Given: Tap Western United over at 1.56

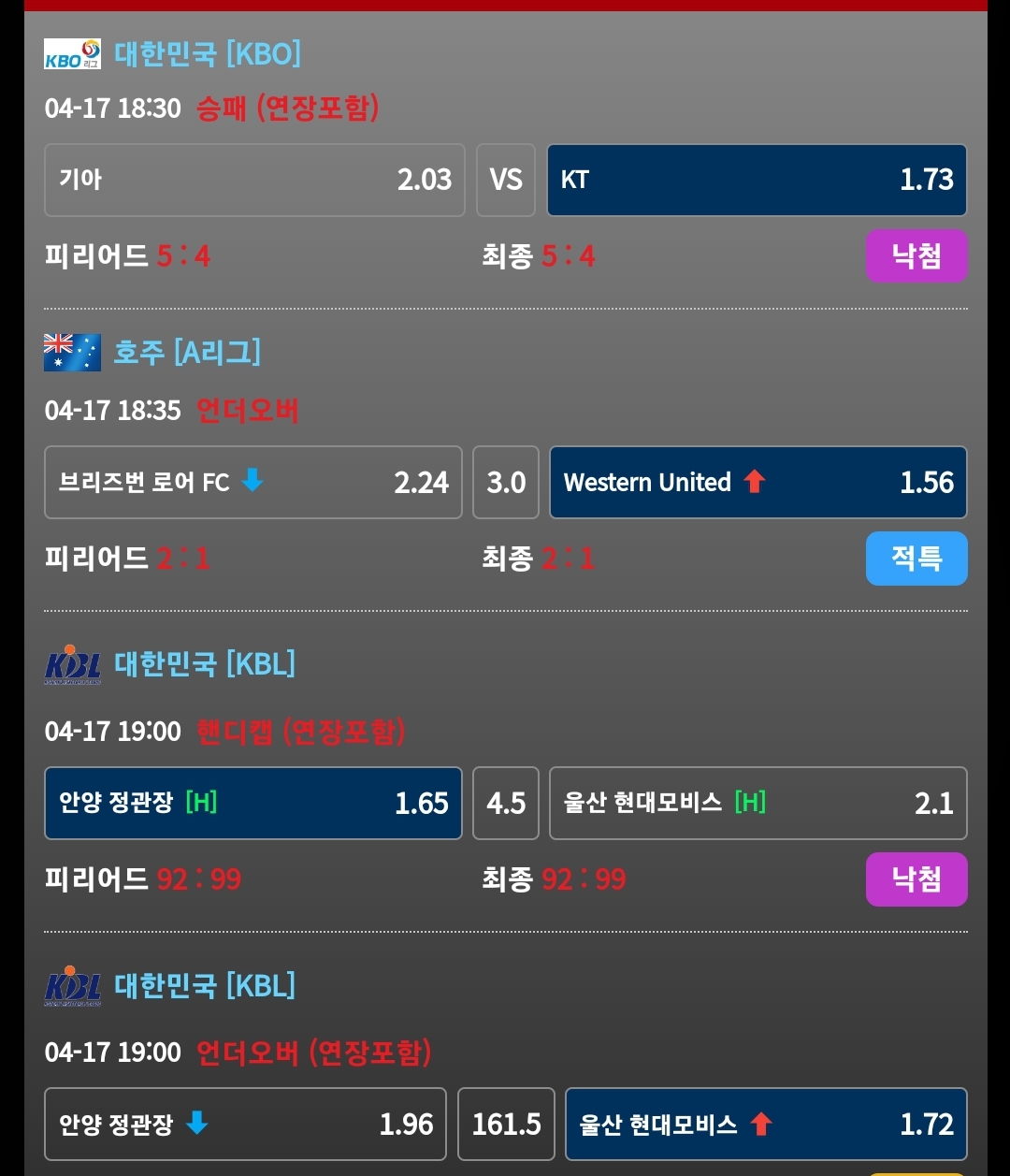Looking at the screenshot, I should click(757, 483).
